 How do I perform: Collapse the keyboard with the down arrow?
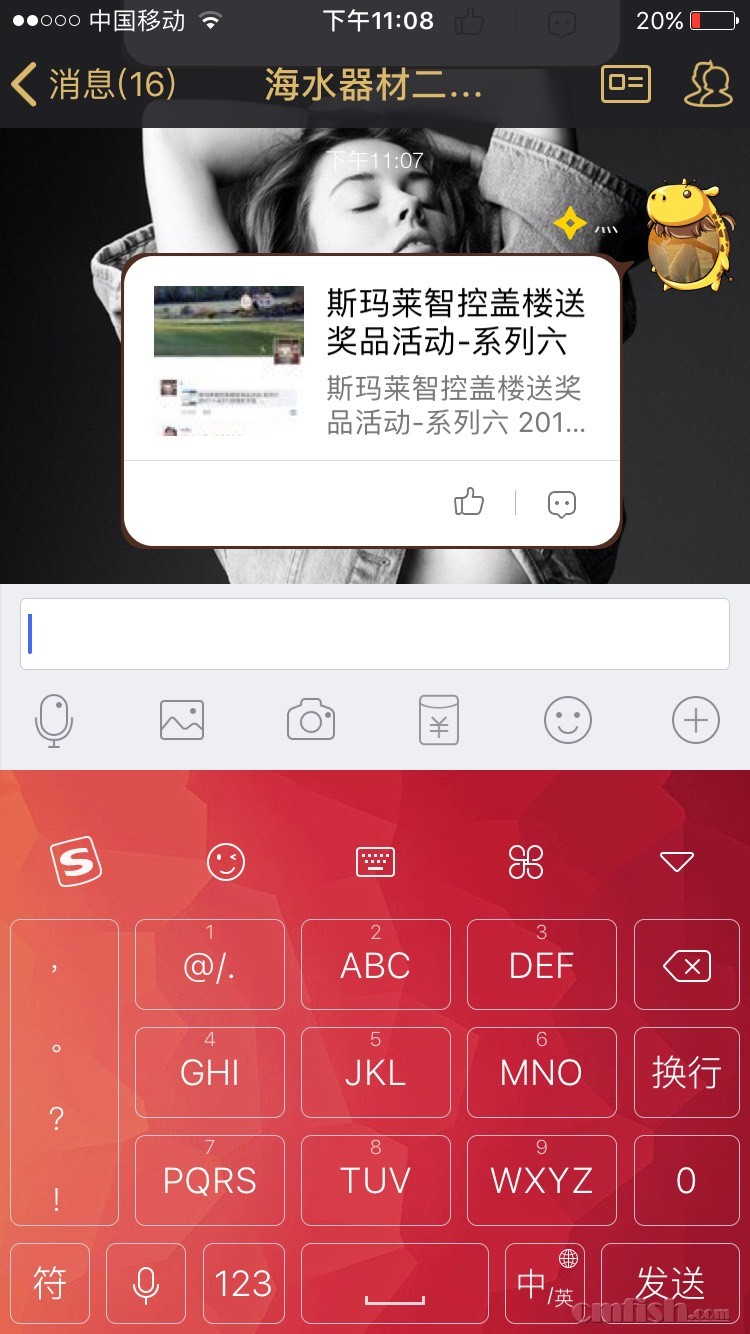click(677, 862)
